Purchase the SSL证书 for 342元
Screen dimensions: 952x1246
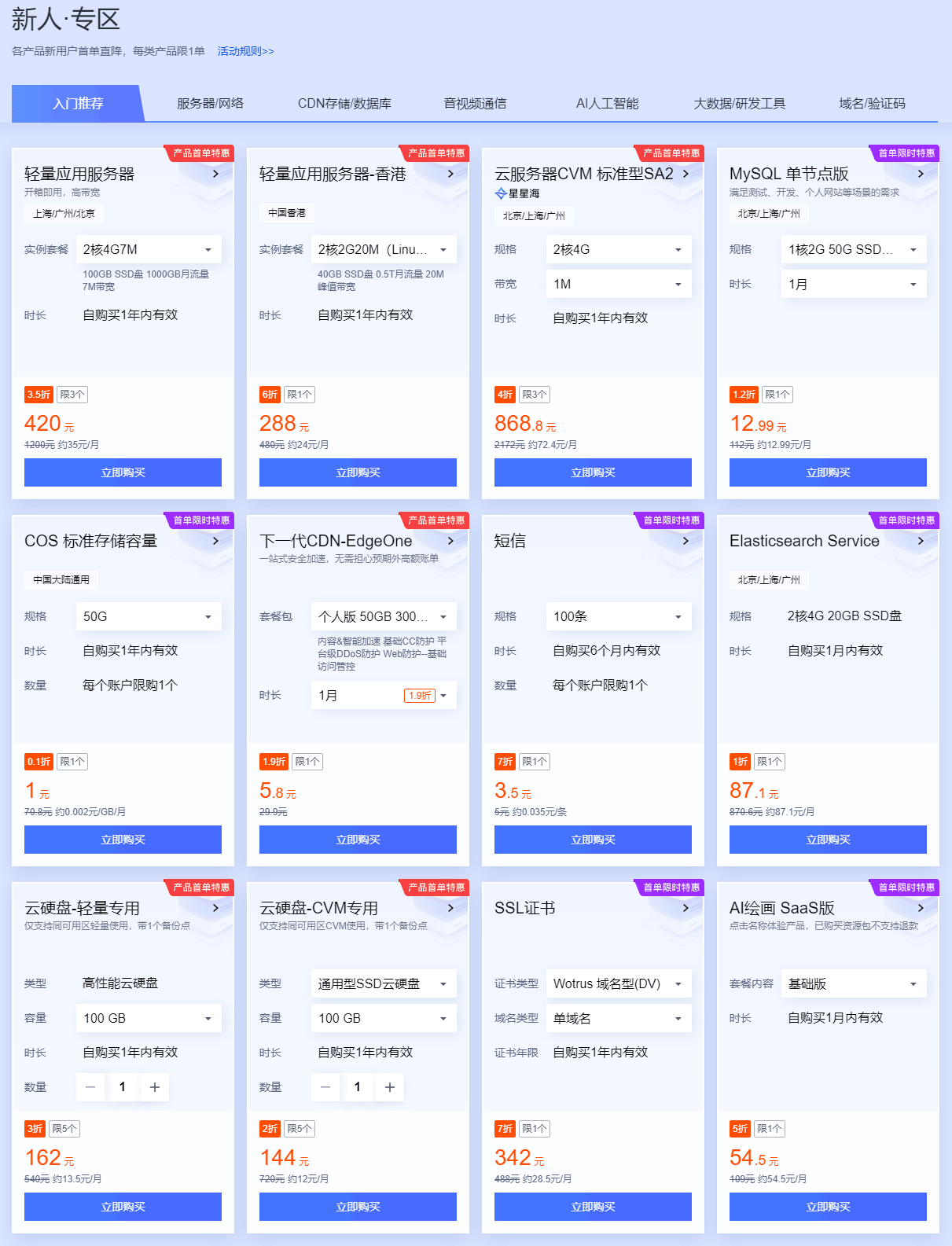(x=593, y=1207)
